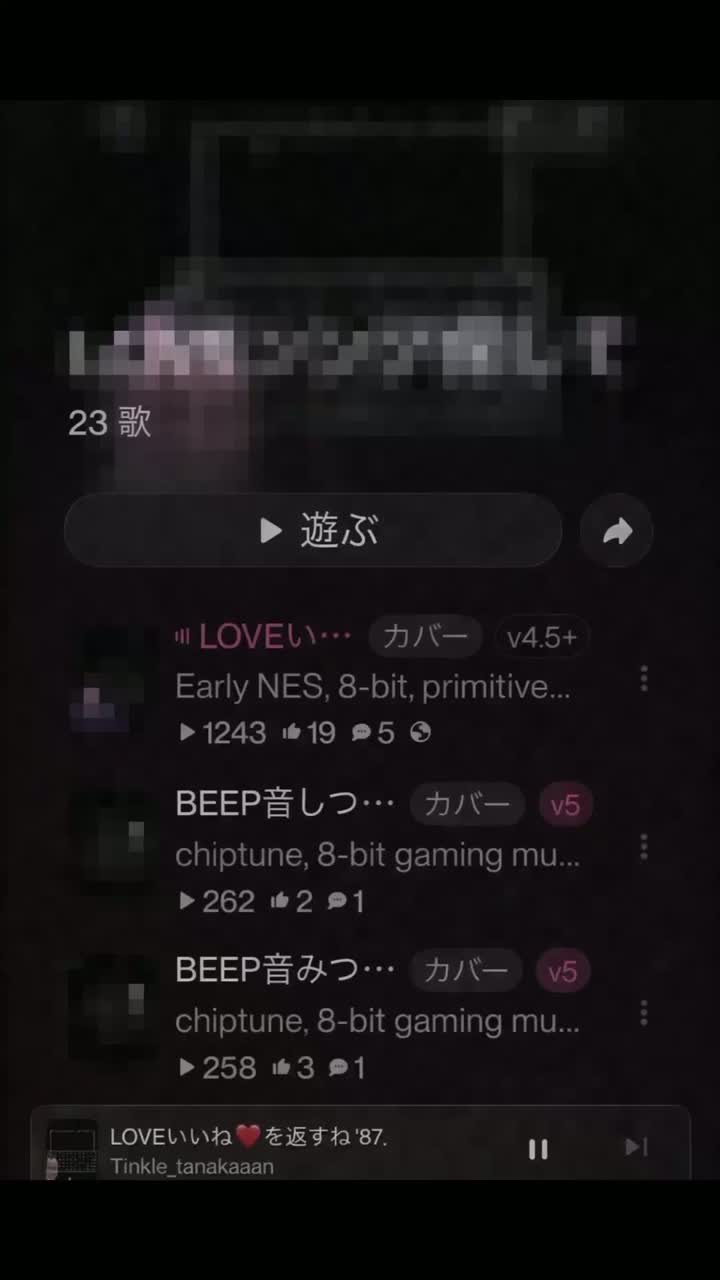Open the overflow menu for the LOVEい… song
The height and width of the screenshot is (1280, 720).
(x=644, y=679)
